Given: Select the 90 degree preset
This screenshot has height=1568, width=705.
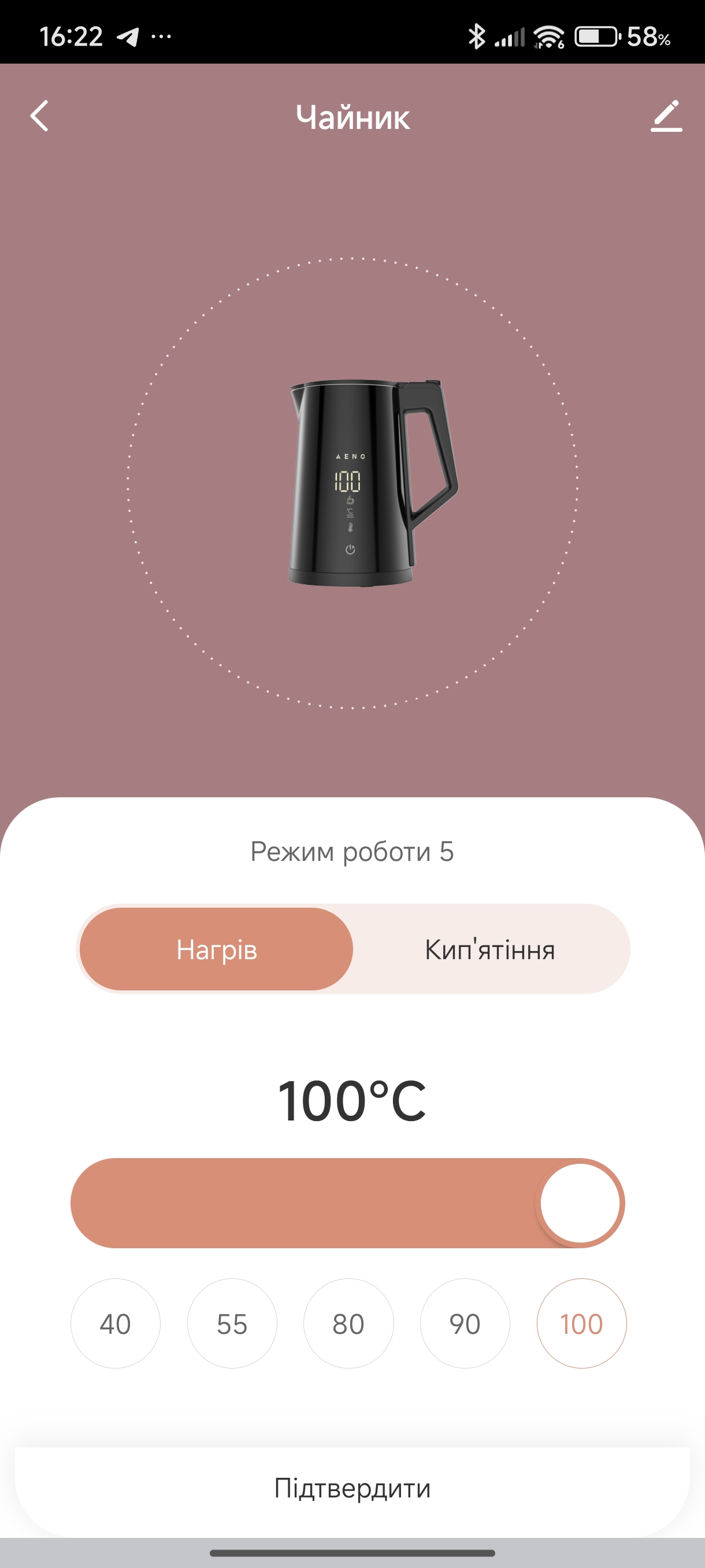Looking at the screenshot, I should coord(465,1323).
